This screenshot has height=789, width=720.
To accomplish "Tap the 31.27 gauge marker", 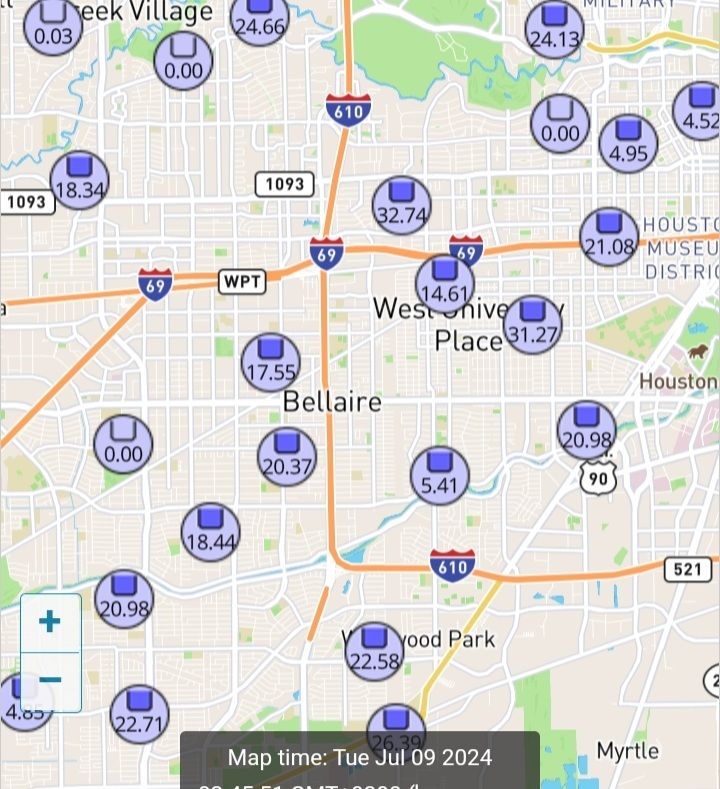I will [532, 324].
